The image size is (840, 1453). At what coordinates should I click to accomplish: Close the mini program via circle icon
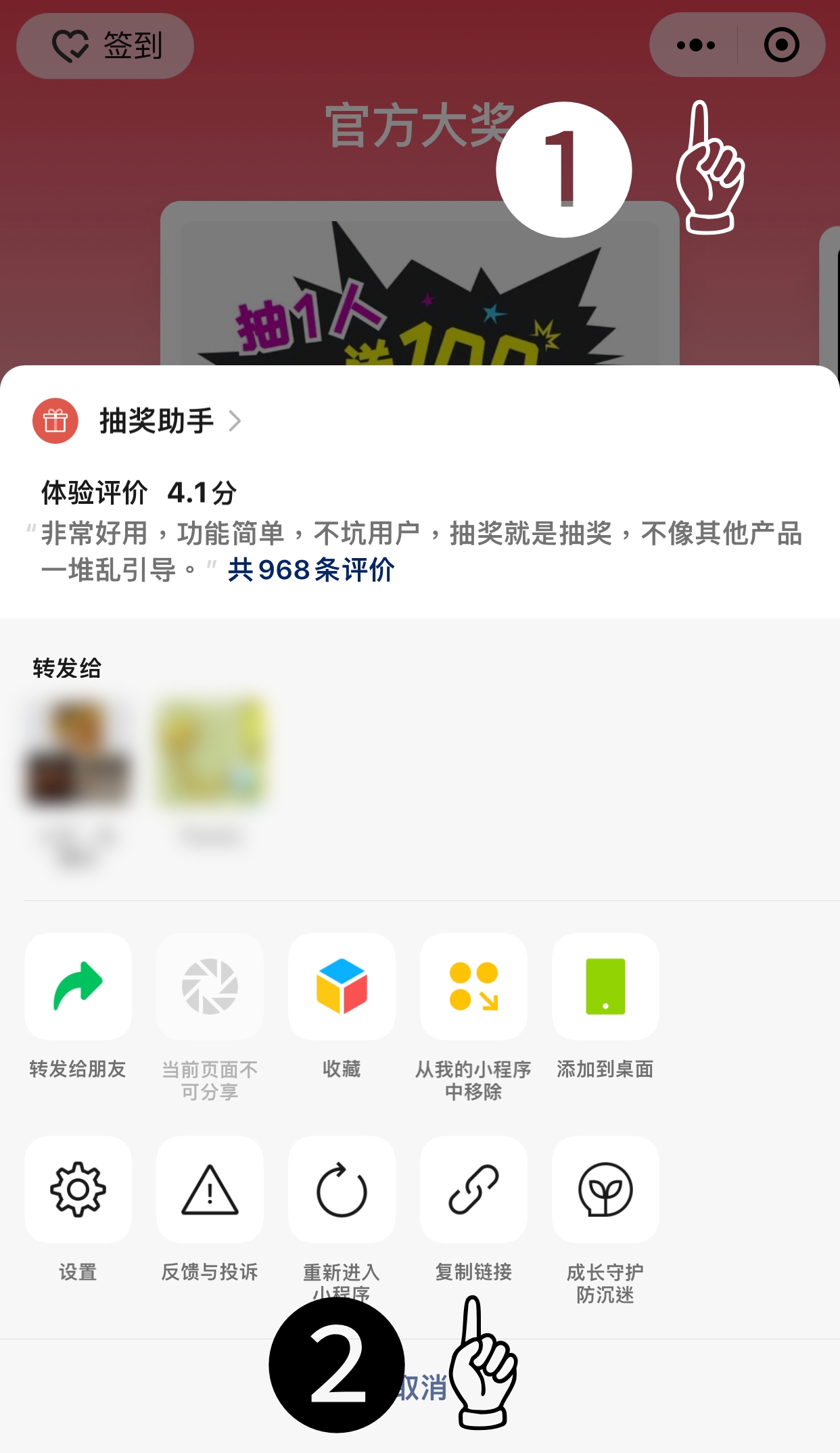click(x=781, y=45)
